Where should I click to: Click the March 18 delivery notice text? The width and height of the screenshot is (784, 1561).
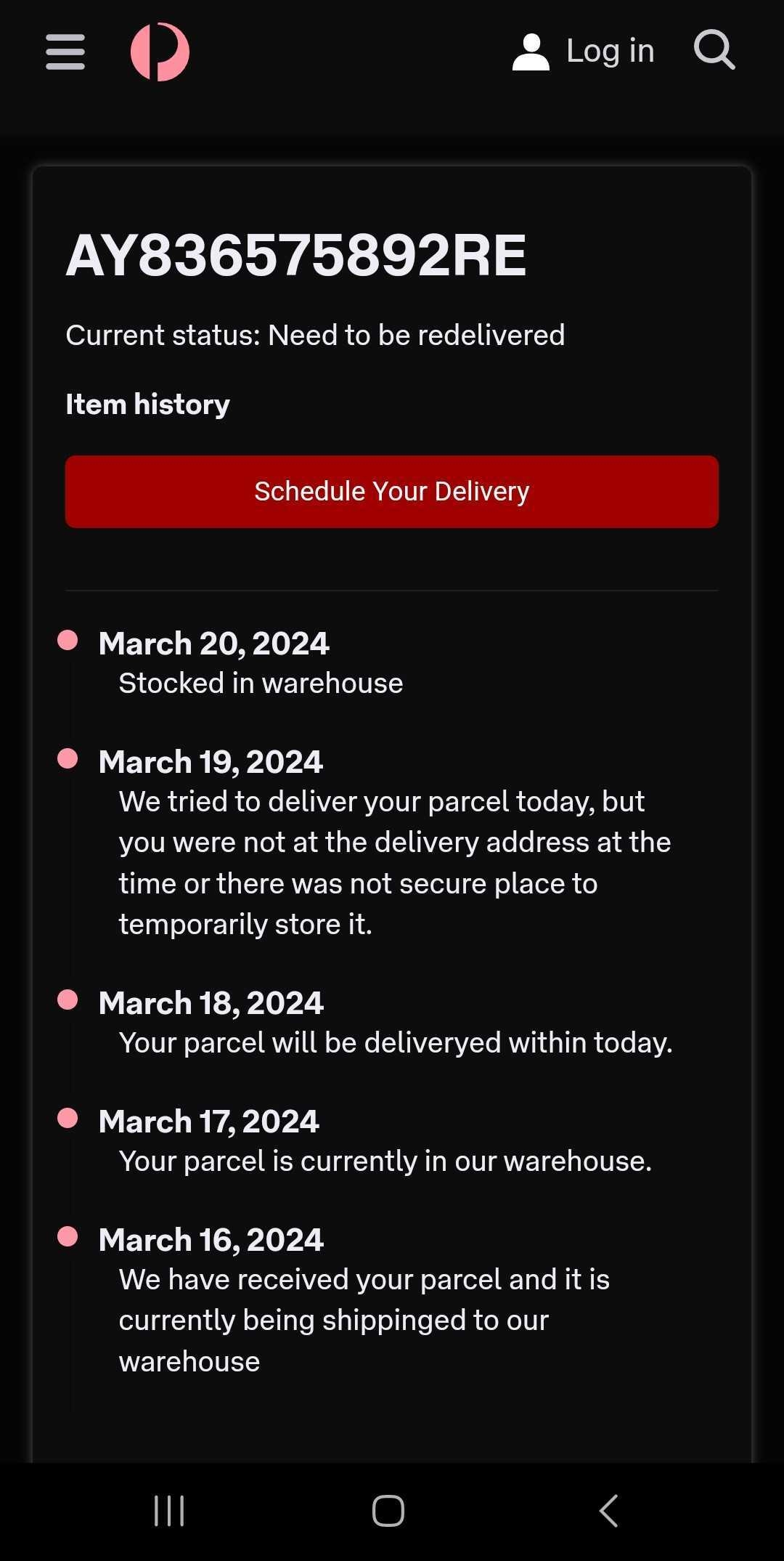(396, 1042)
